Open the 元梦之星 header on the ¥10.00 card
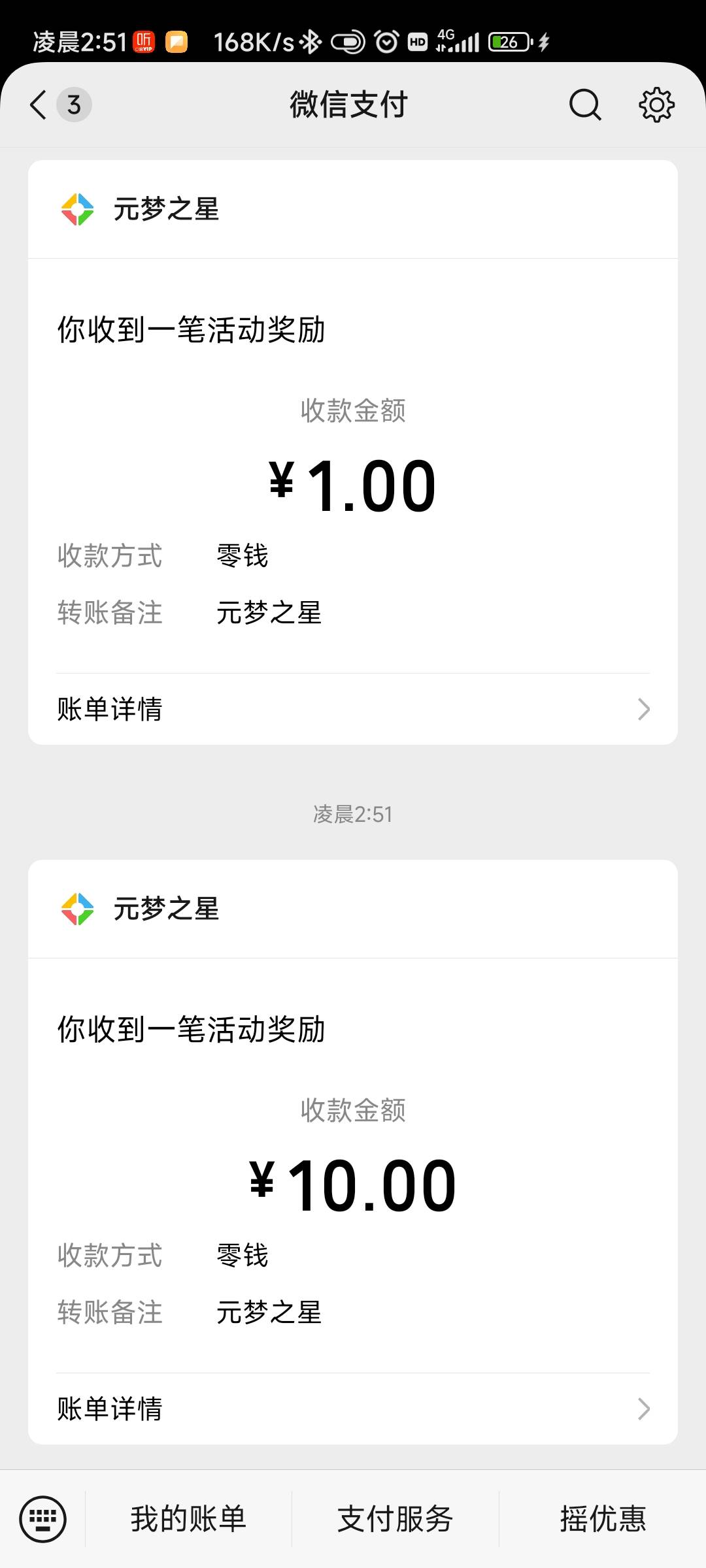Screen dimensions: 706x1568 353,909
